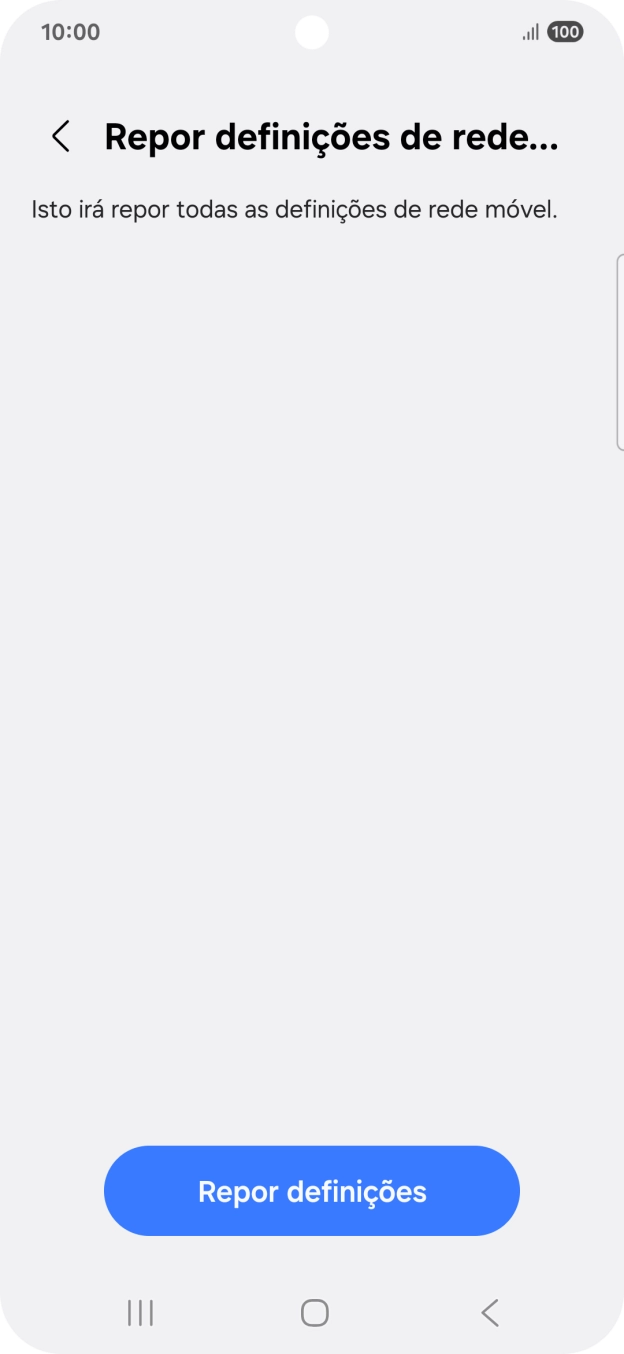Go to the home screen
Image resolution: width=624 pixels, height=1354 pixels.
coord(314,1313)
